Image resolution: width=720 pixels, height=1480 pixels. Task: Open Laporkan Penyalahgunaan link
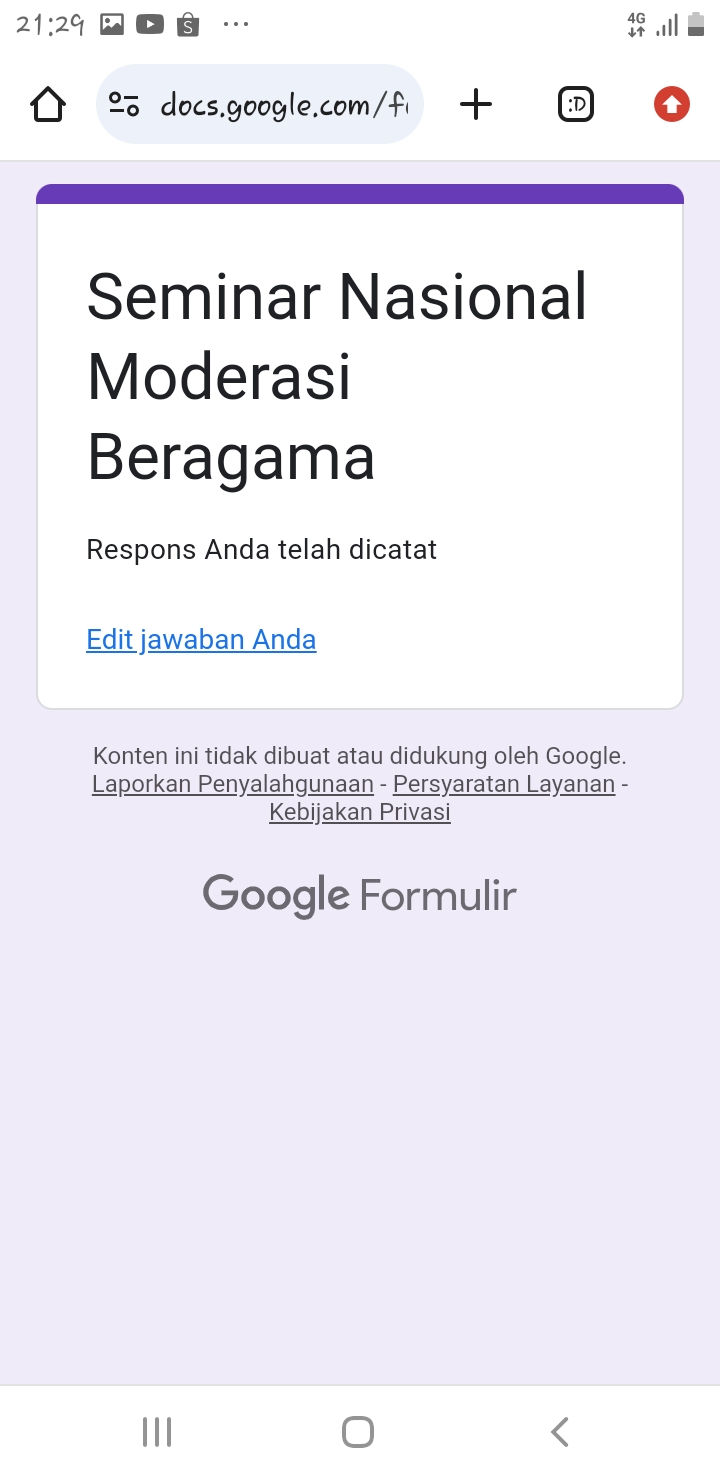click(233, 784)
